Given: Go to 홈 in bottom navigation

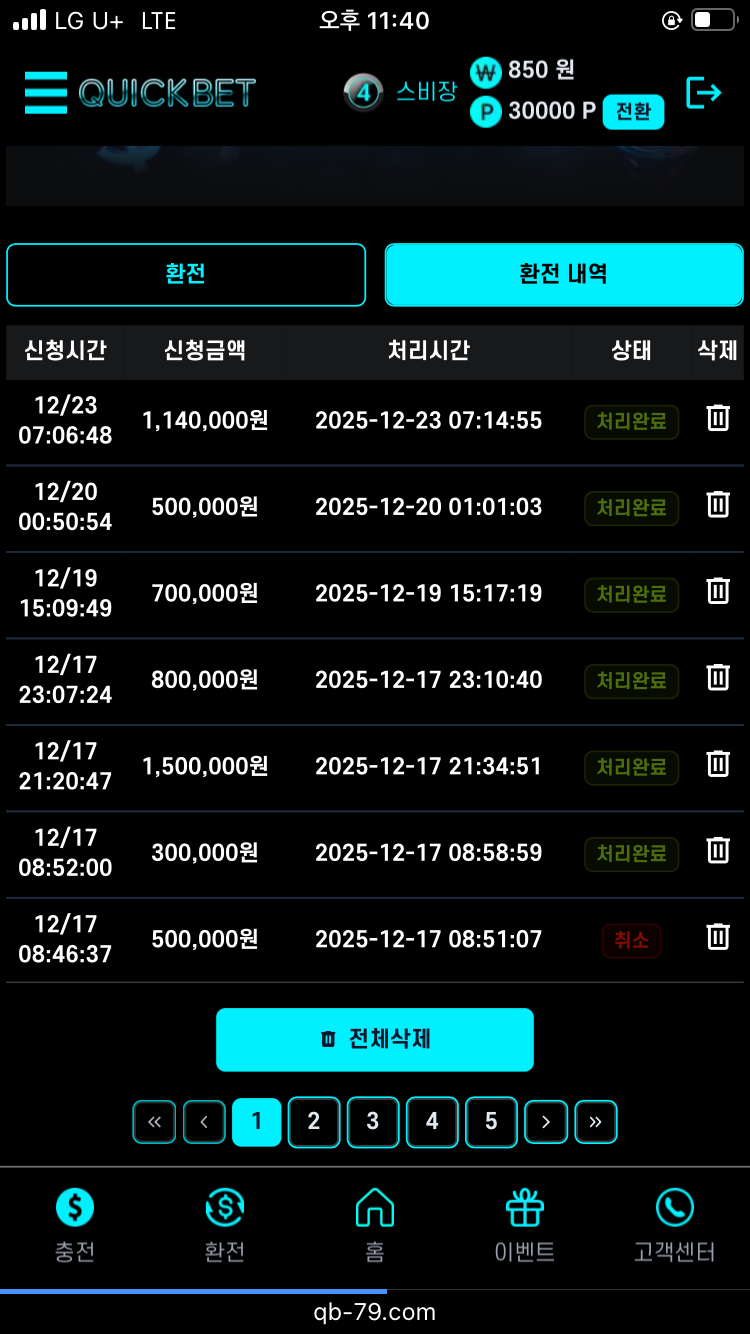Looking at the screenshot, I should point(375,1225).
